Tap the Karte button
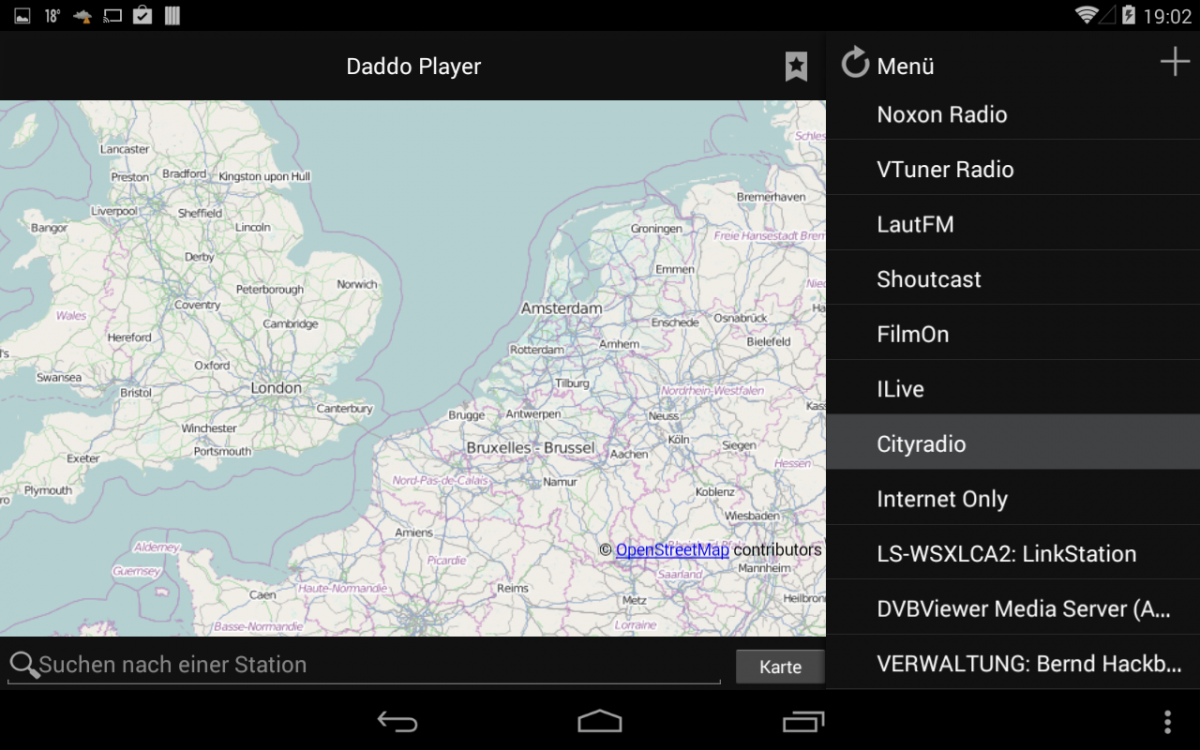The image size is (1200, 750). (x=780, y=667)
